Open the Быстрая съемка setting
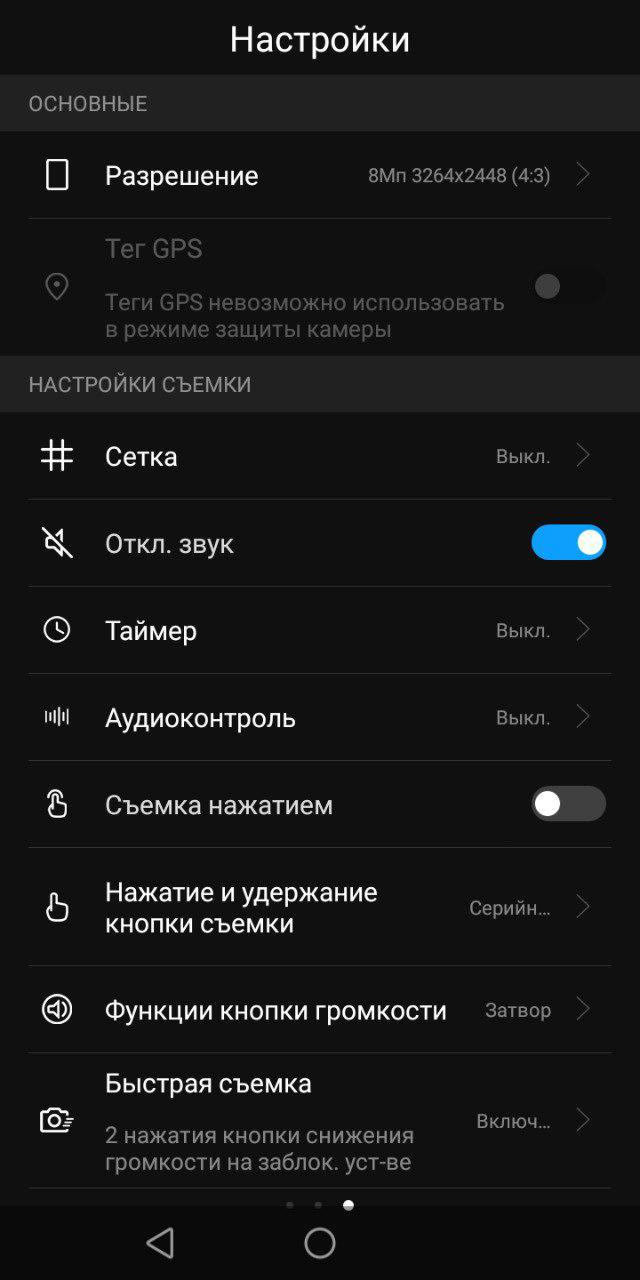The width and height of the screenshot is (640, 1280). click(x=320, y=1121)
